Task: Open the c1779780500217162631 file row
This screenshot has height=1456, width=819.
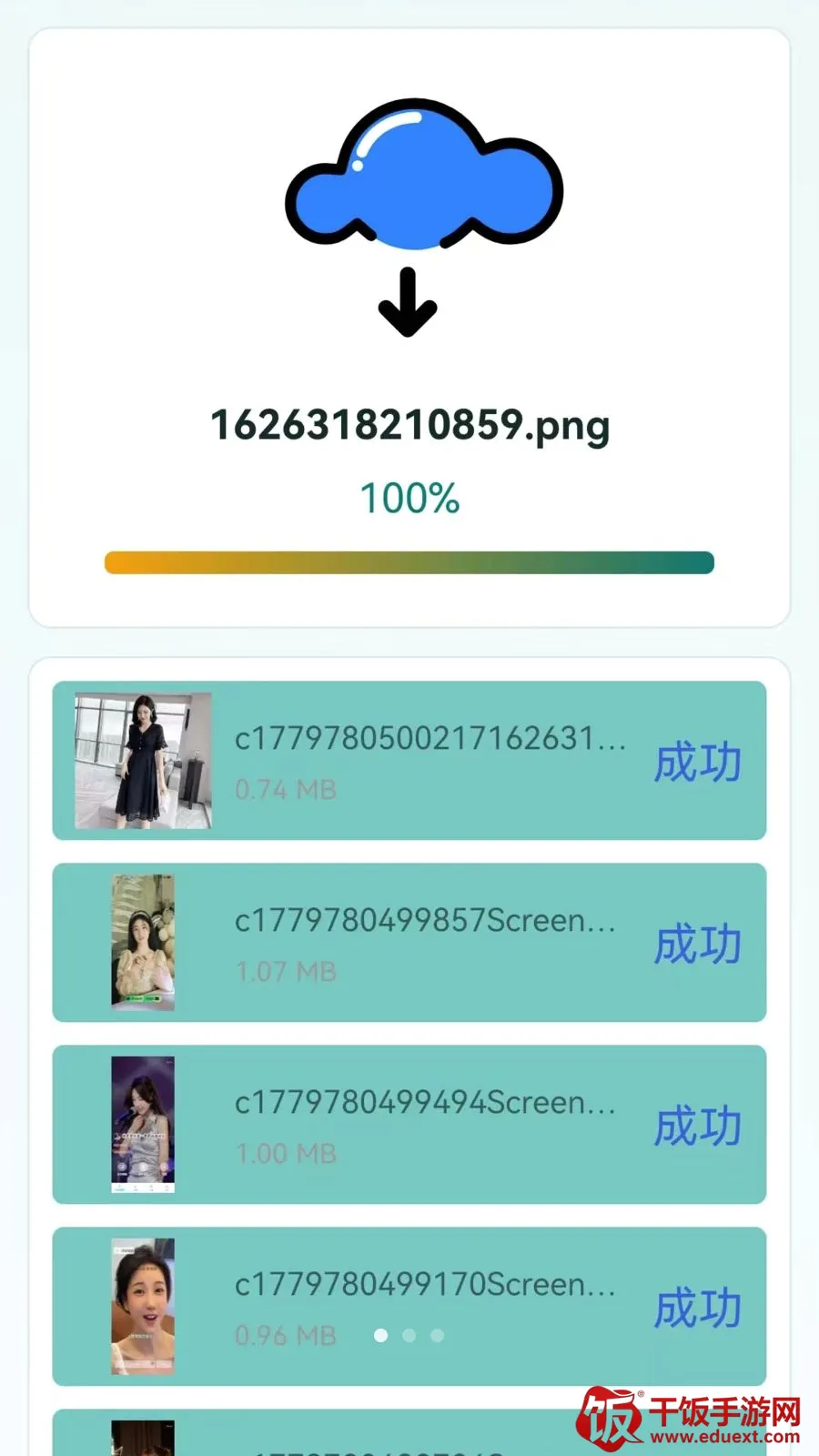Action: (409, 761)
